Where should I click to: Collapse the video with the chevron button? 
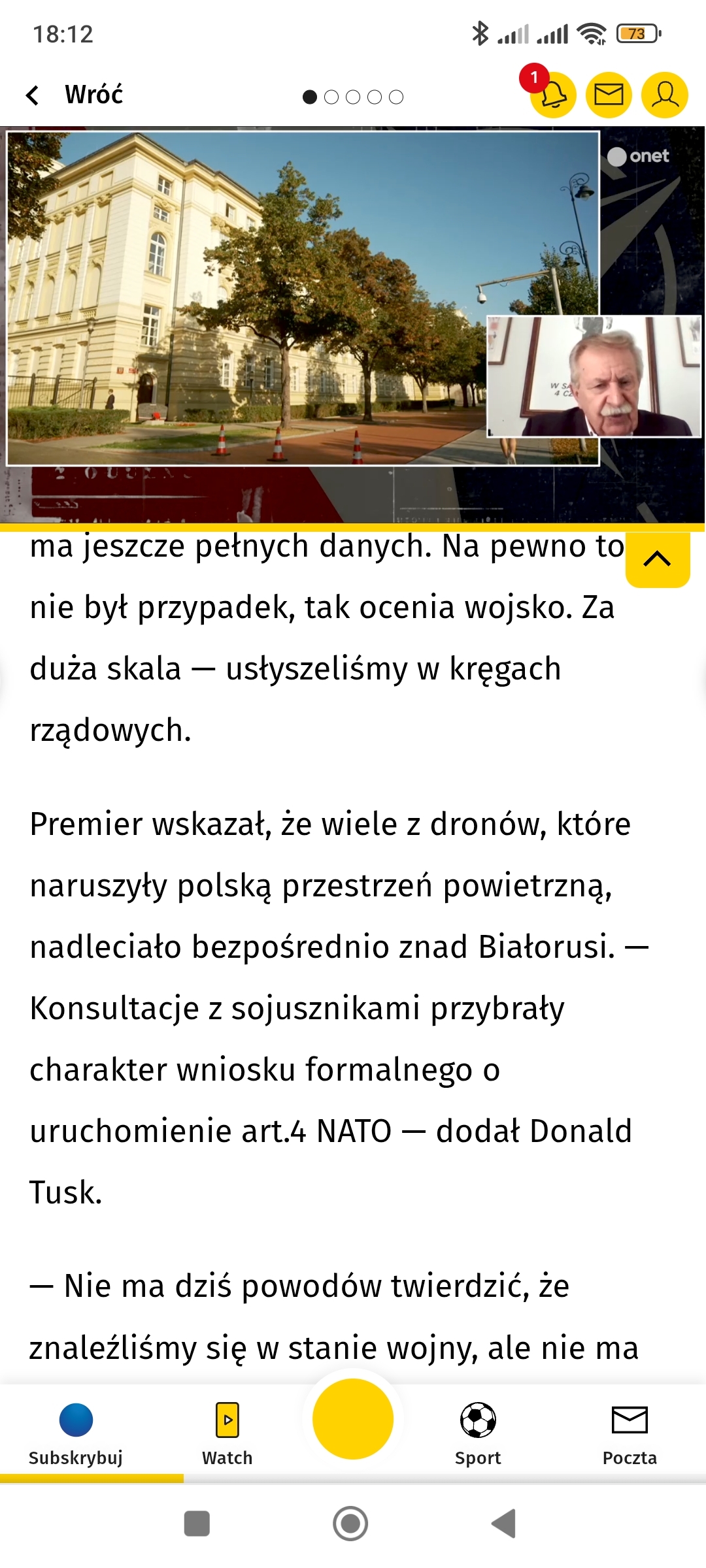tap(658, 559)
